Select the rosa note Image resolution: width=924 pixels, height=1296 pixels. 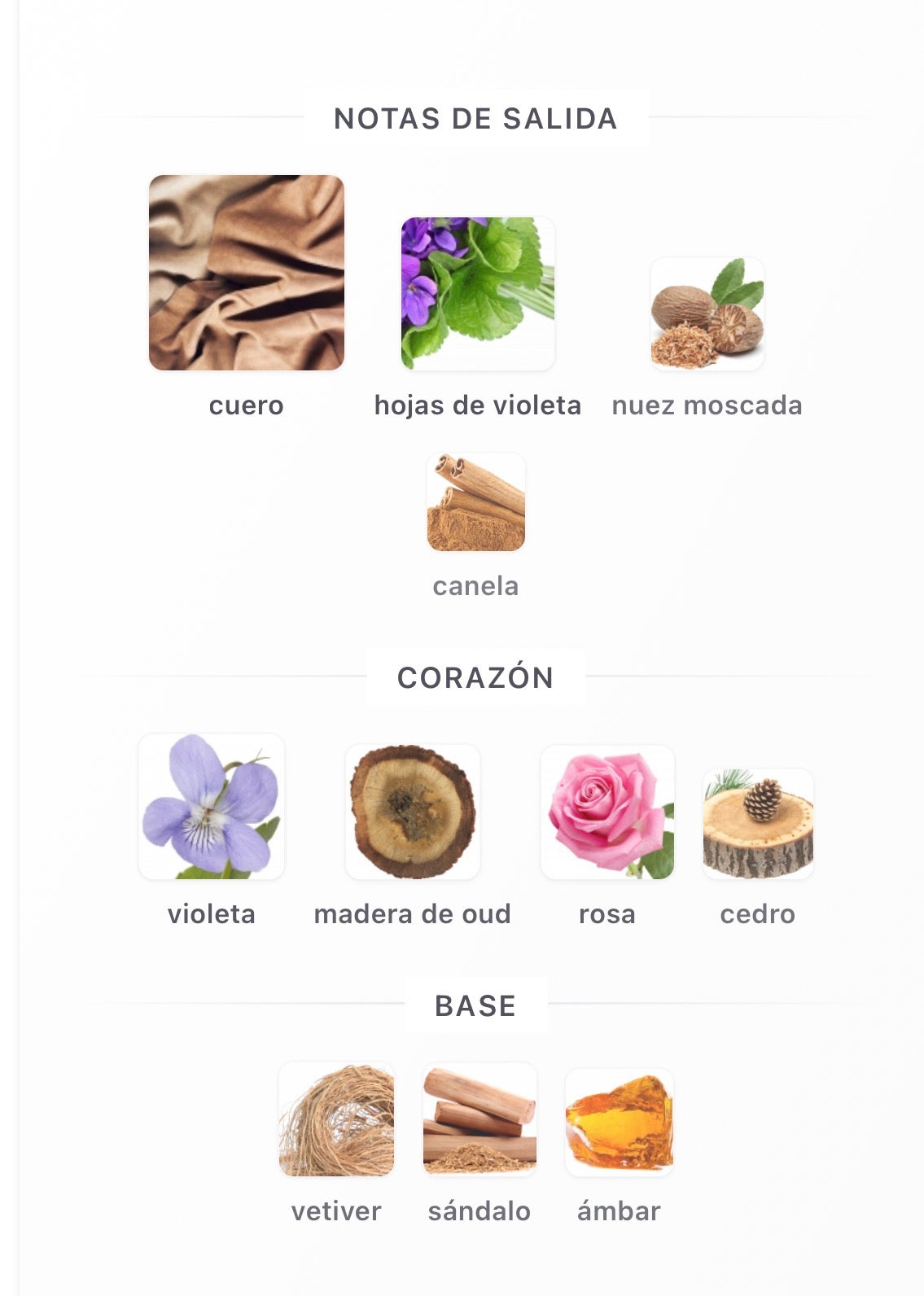(607, 812)
